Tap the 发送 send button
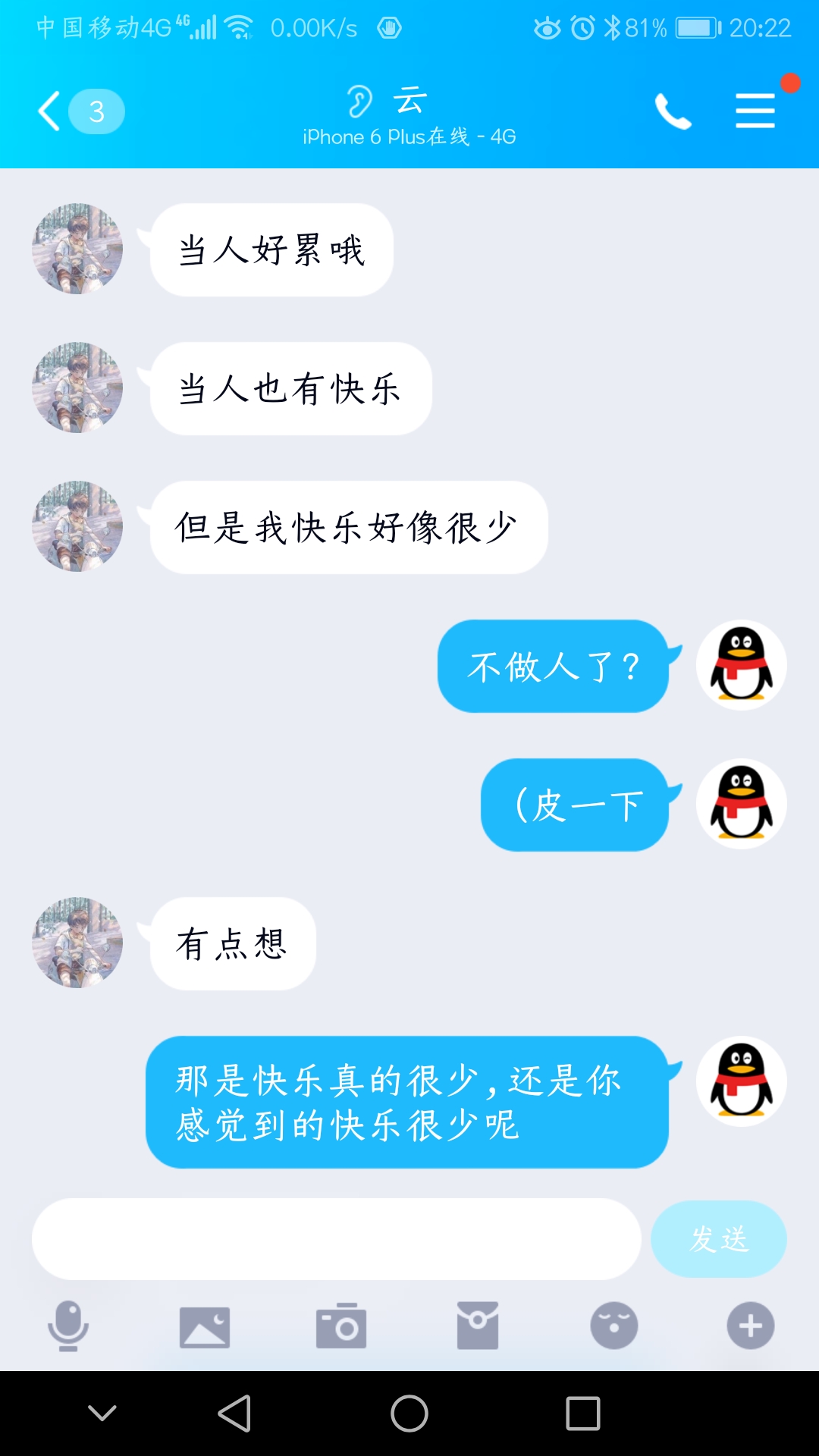Screen dimensions: 819x1456 click(718, 1239)
